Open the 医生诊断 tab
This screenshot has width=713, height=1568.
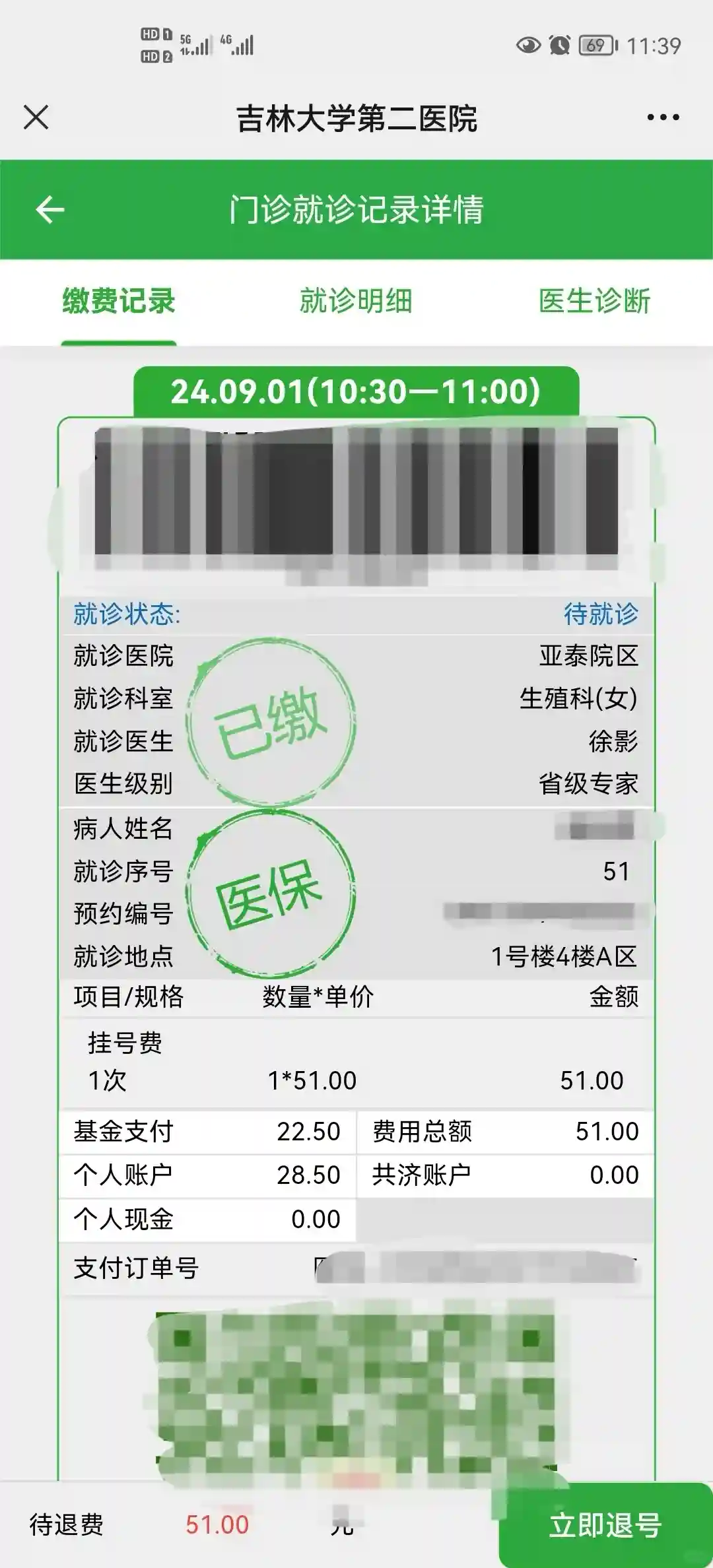coord(595,302)
